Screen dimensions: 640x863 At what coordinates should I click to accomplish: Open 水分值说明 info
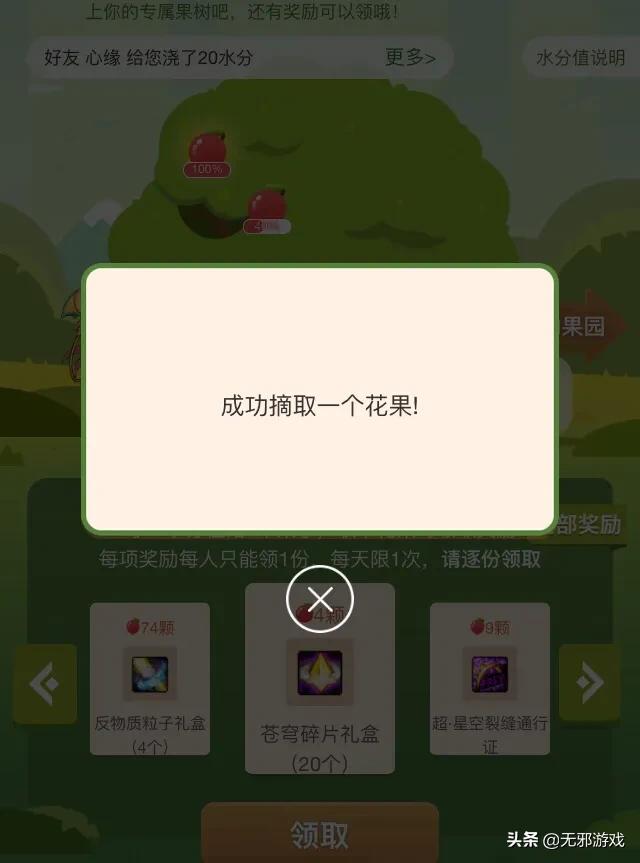[x=580, y=58]
